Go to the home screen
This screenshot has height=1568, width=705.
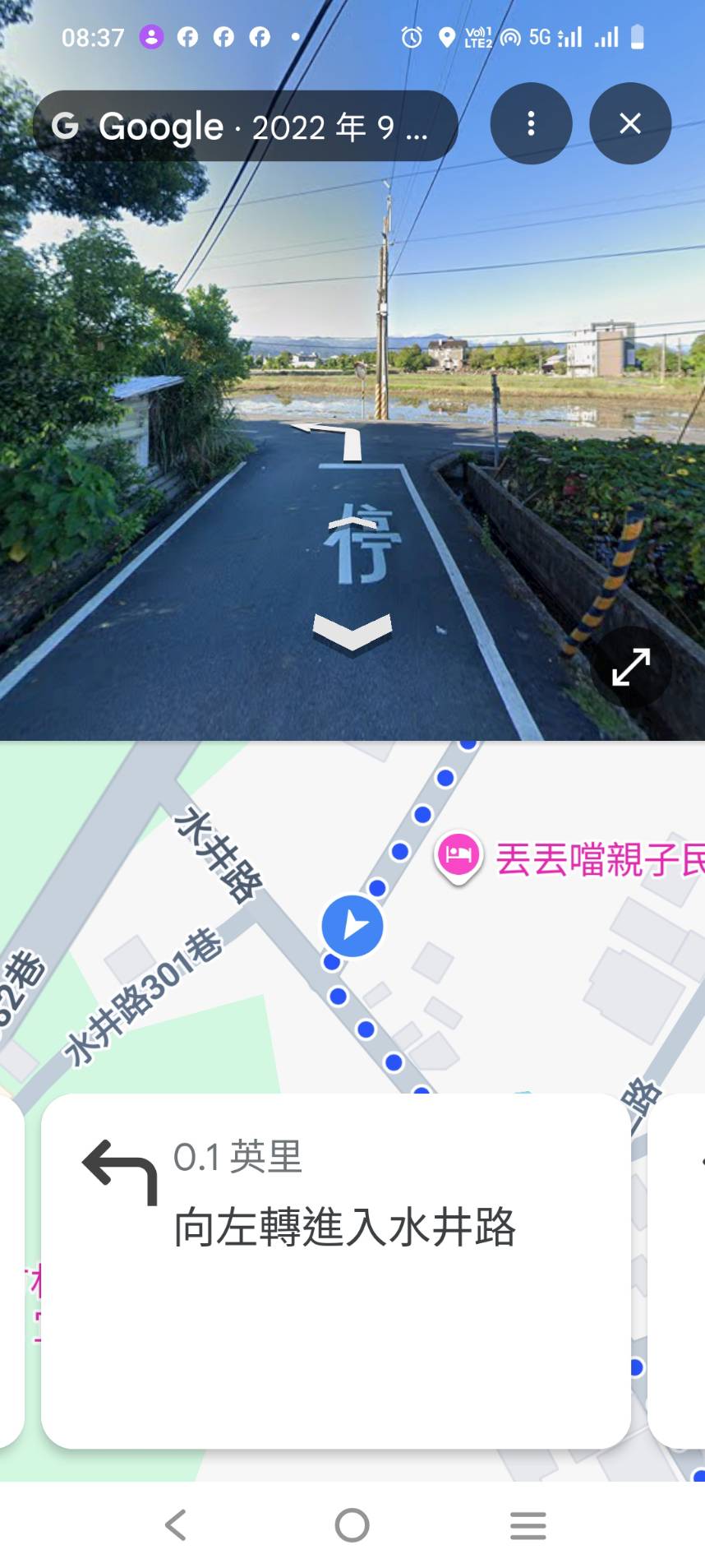point(352,1524)
